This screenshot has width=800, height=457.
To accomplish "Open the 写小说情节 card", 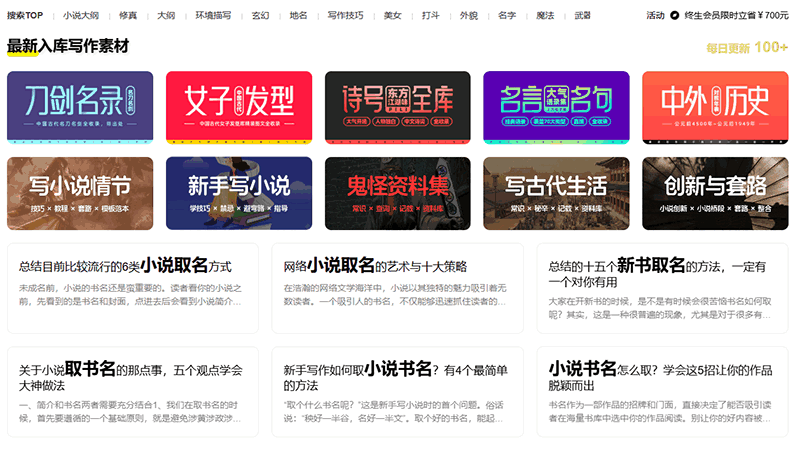I will [80, 192].
